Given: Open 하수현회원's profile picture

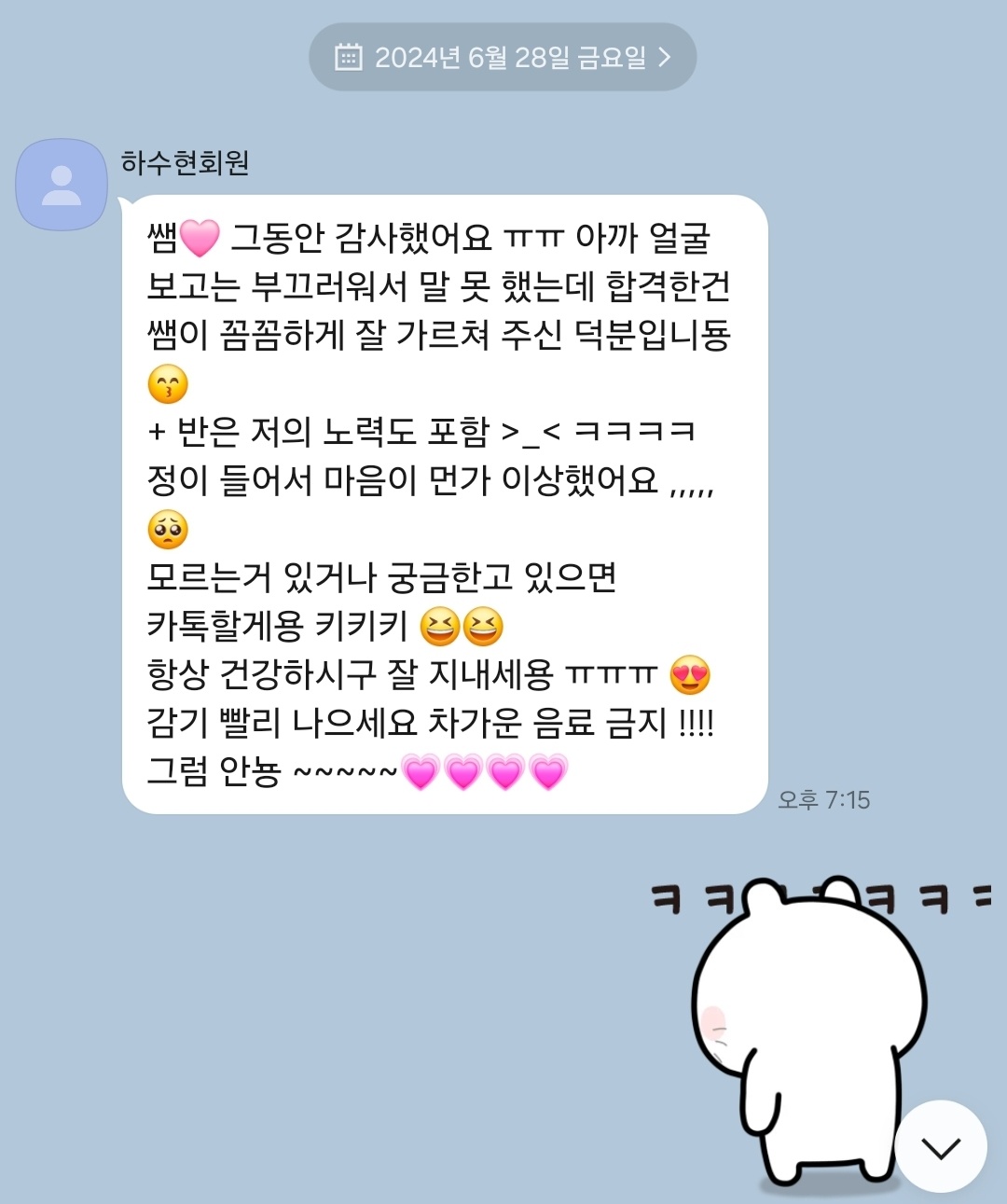Looking at the screenshot, I should pyautogui.click(x=62, y=185).
